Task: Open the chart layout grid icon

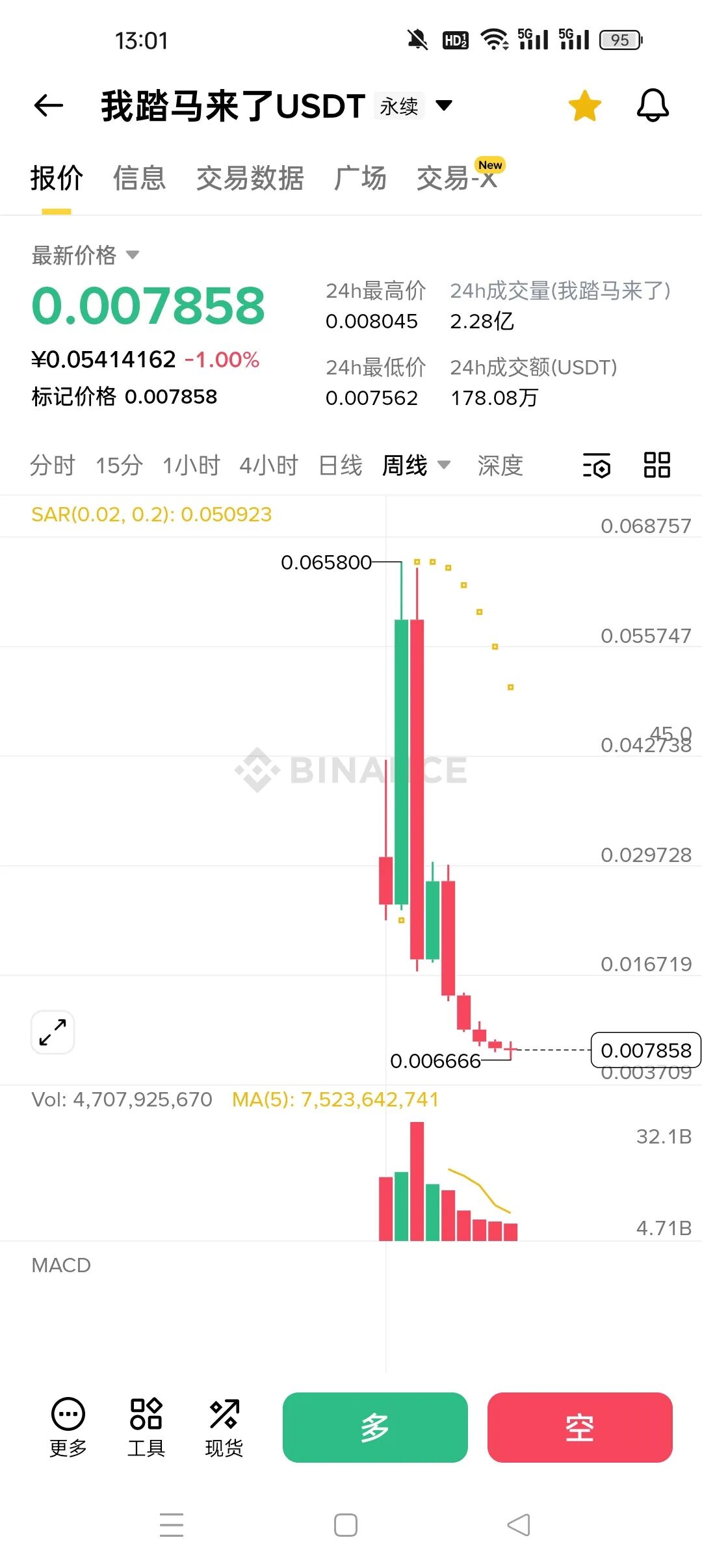Action: (x=656, y=465)
